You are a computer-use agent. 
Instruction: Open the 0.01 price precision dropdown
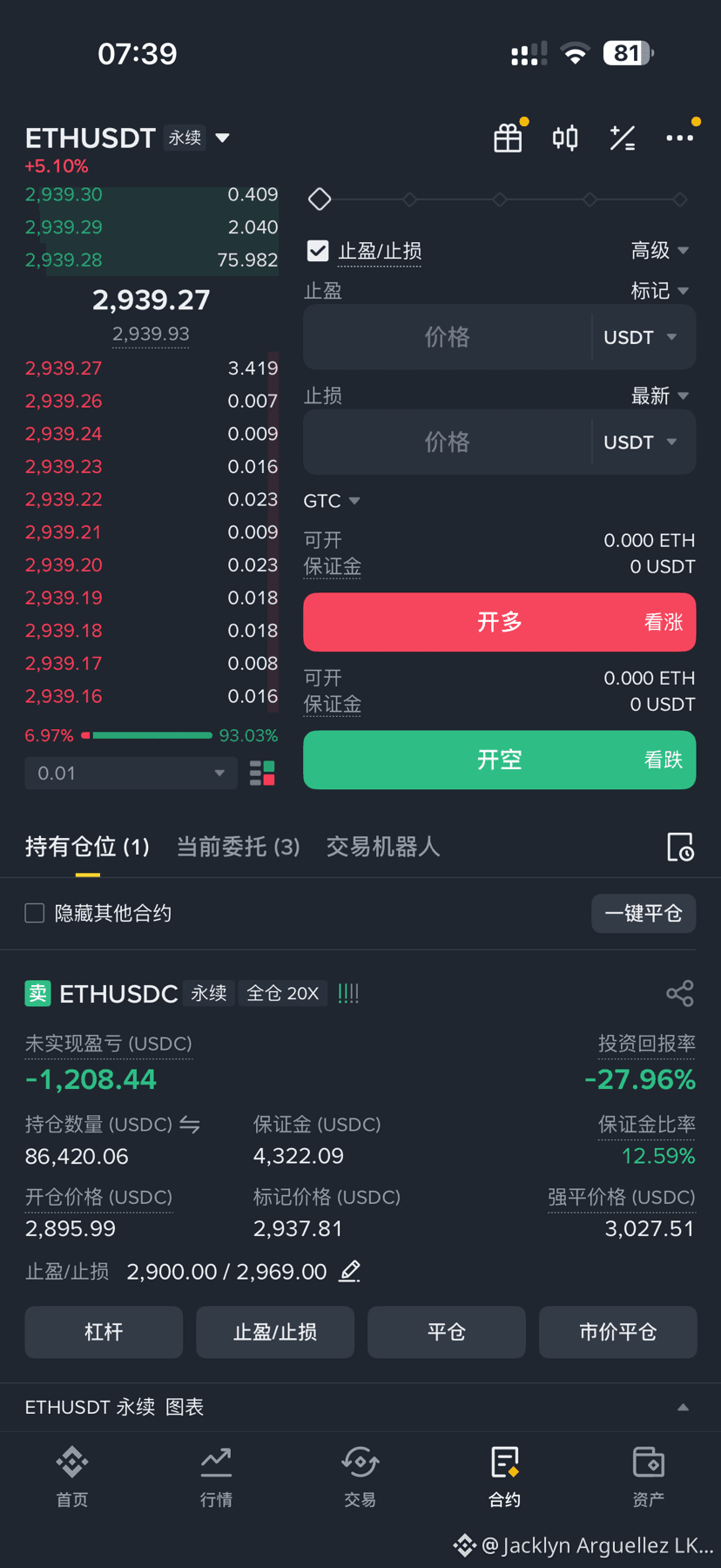point(131,773)
